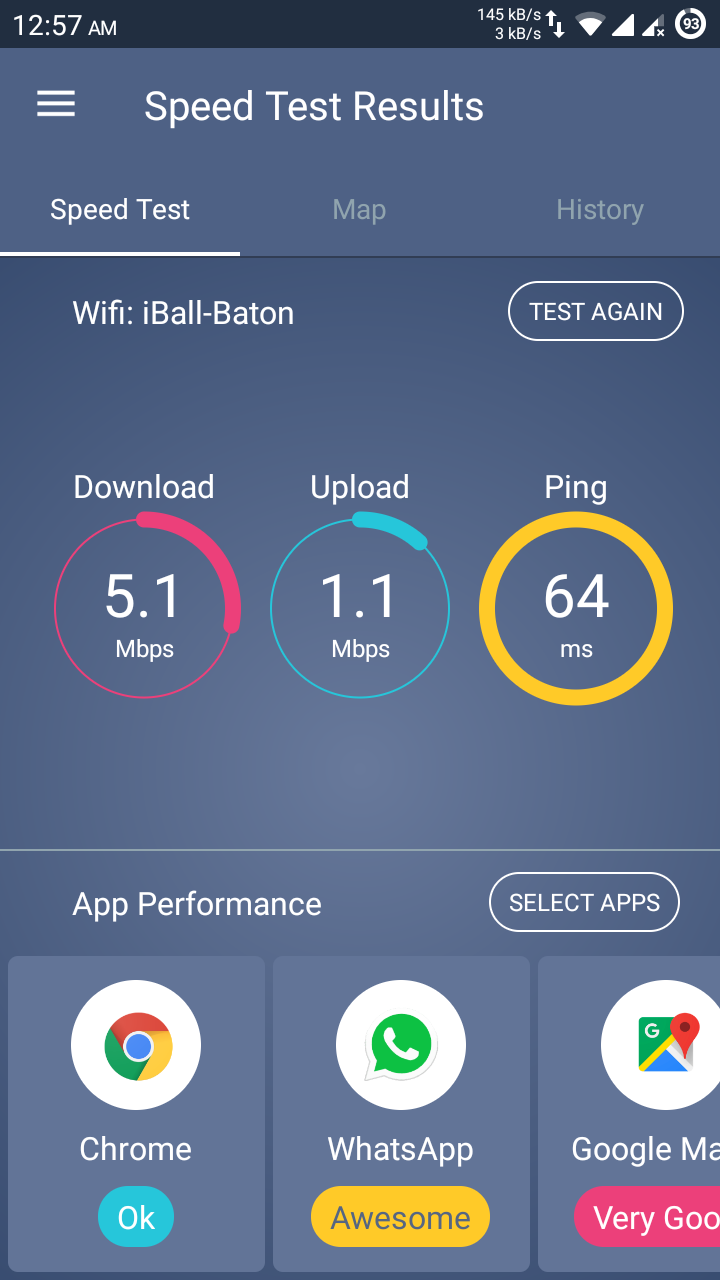
Task: Open the Chrome performance card
Action: (x=137, y=1114)
